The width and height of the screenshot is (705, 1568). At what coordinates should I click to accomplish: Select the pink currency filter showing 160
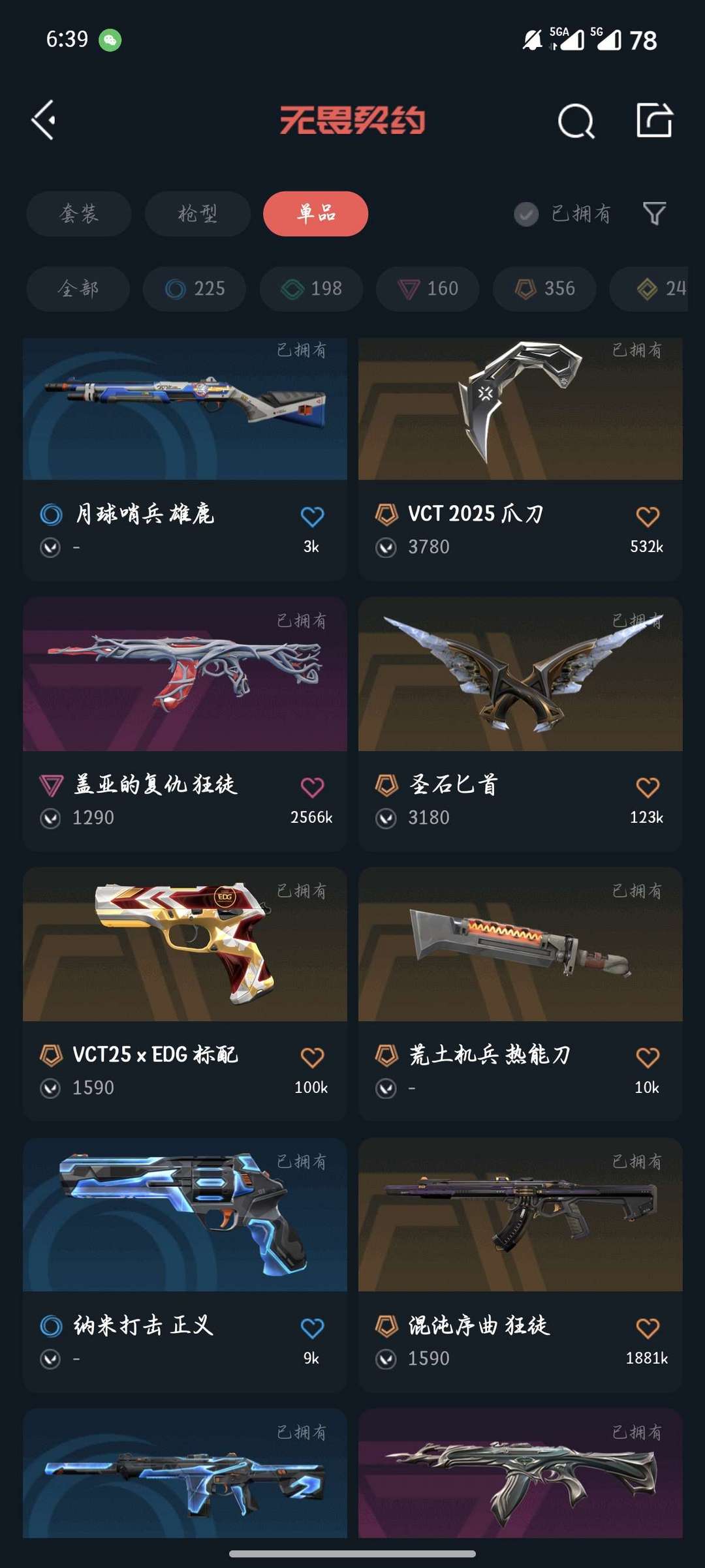tap(428, 289)
